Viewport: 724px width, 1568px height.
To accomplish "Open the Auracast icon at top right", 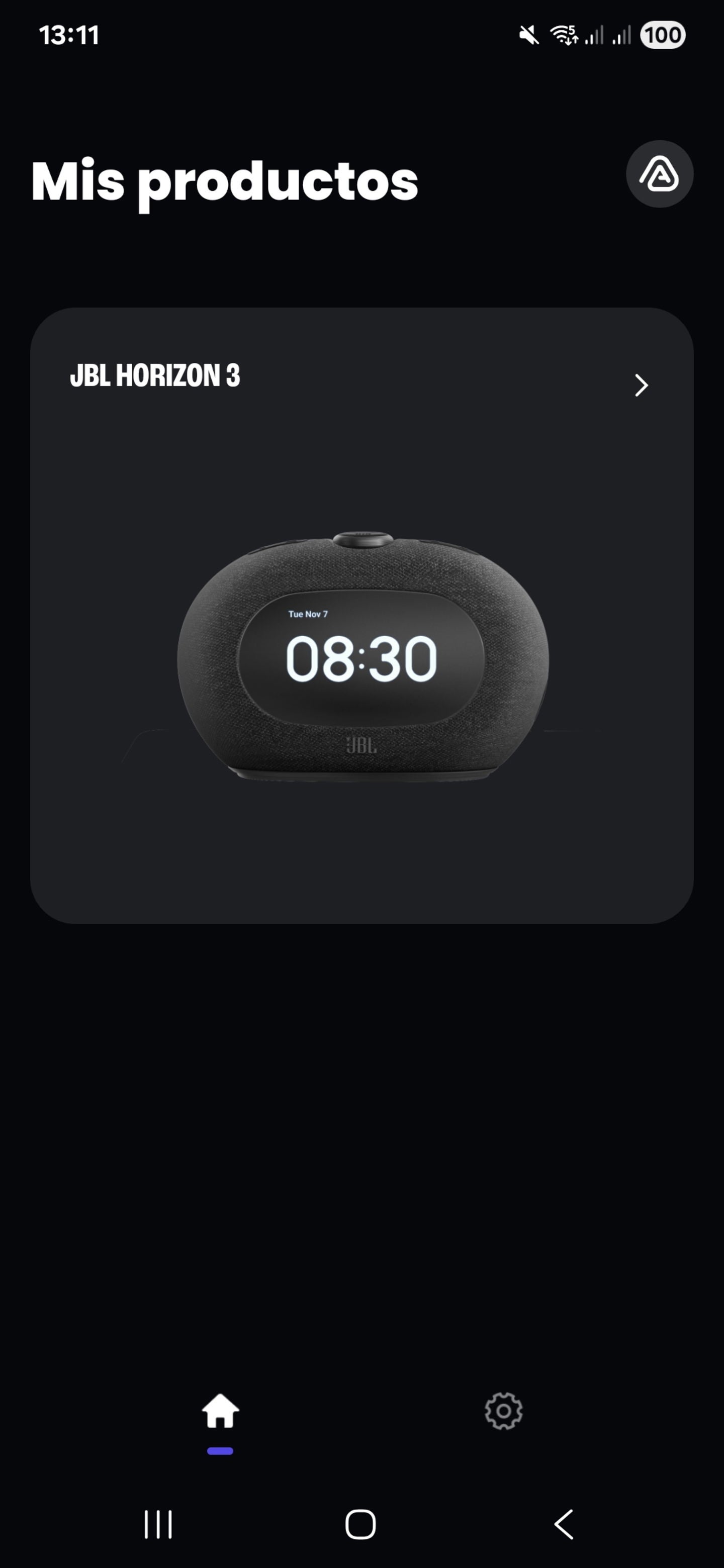I will point(660,174).
